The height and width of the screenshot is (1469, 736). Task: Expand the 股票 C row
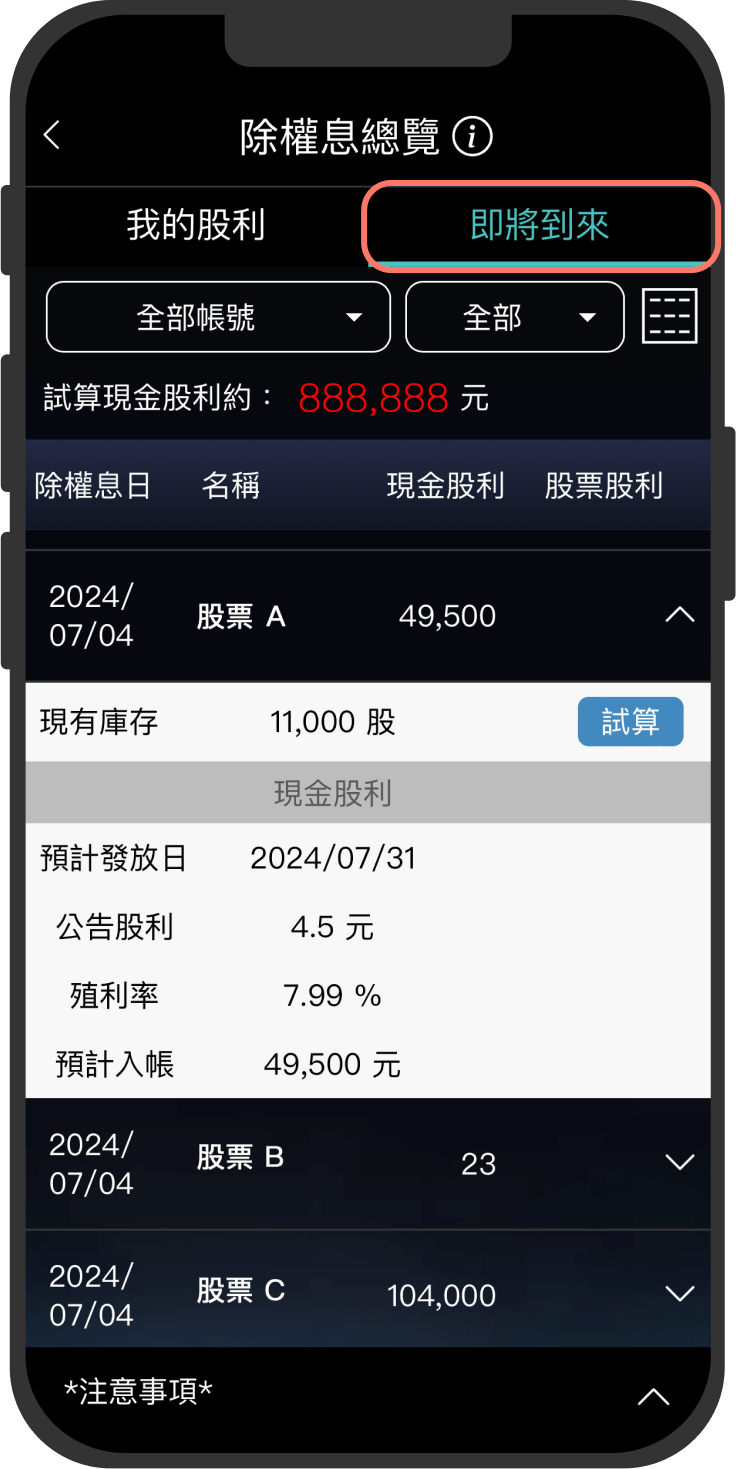pos(679,1294)
